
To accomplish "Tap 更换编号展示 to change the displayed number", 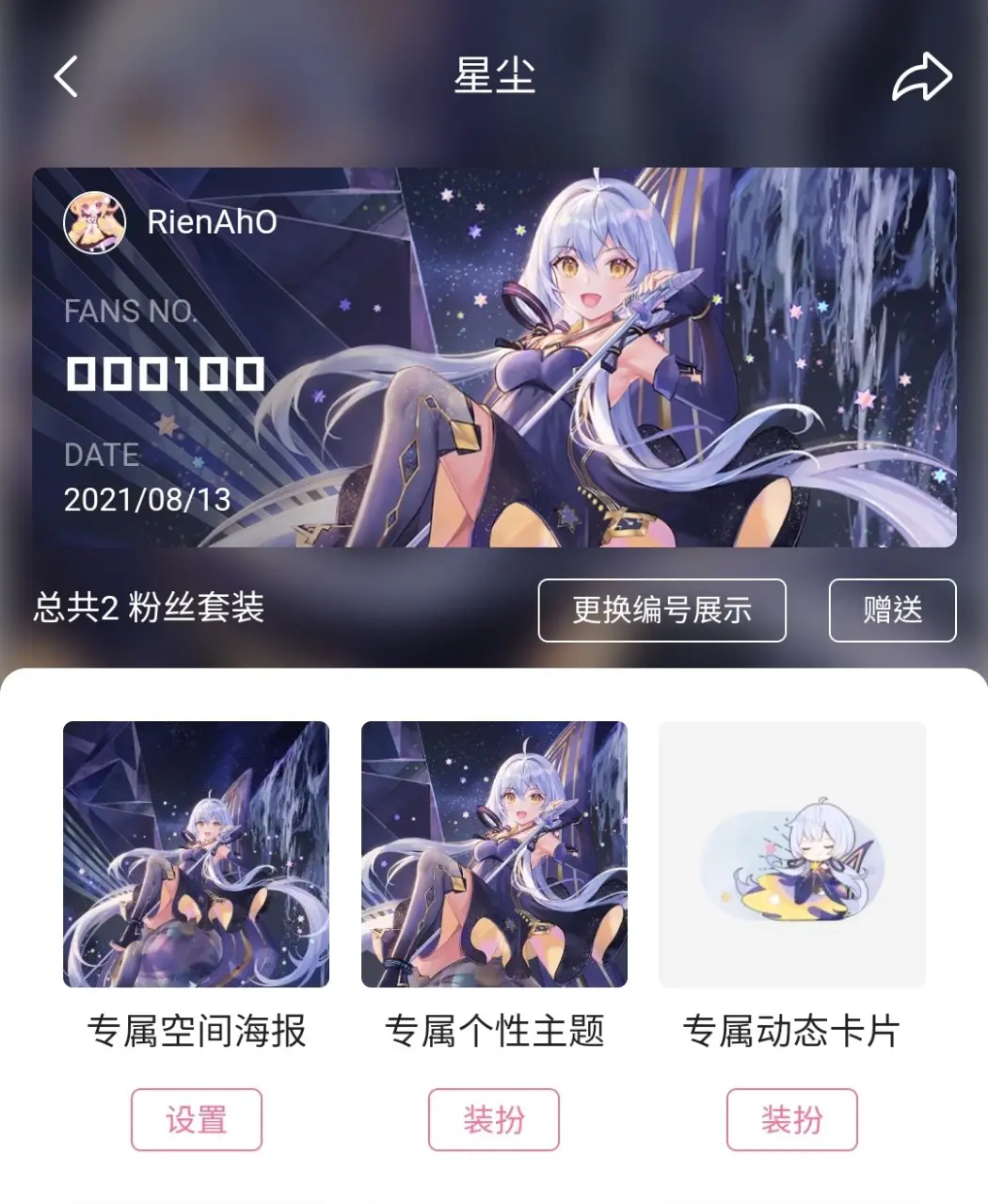I will (x=661, y=610).
